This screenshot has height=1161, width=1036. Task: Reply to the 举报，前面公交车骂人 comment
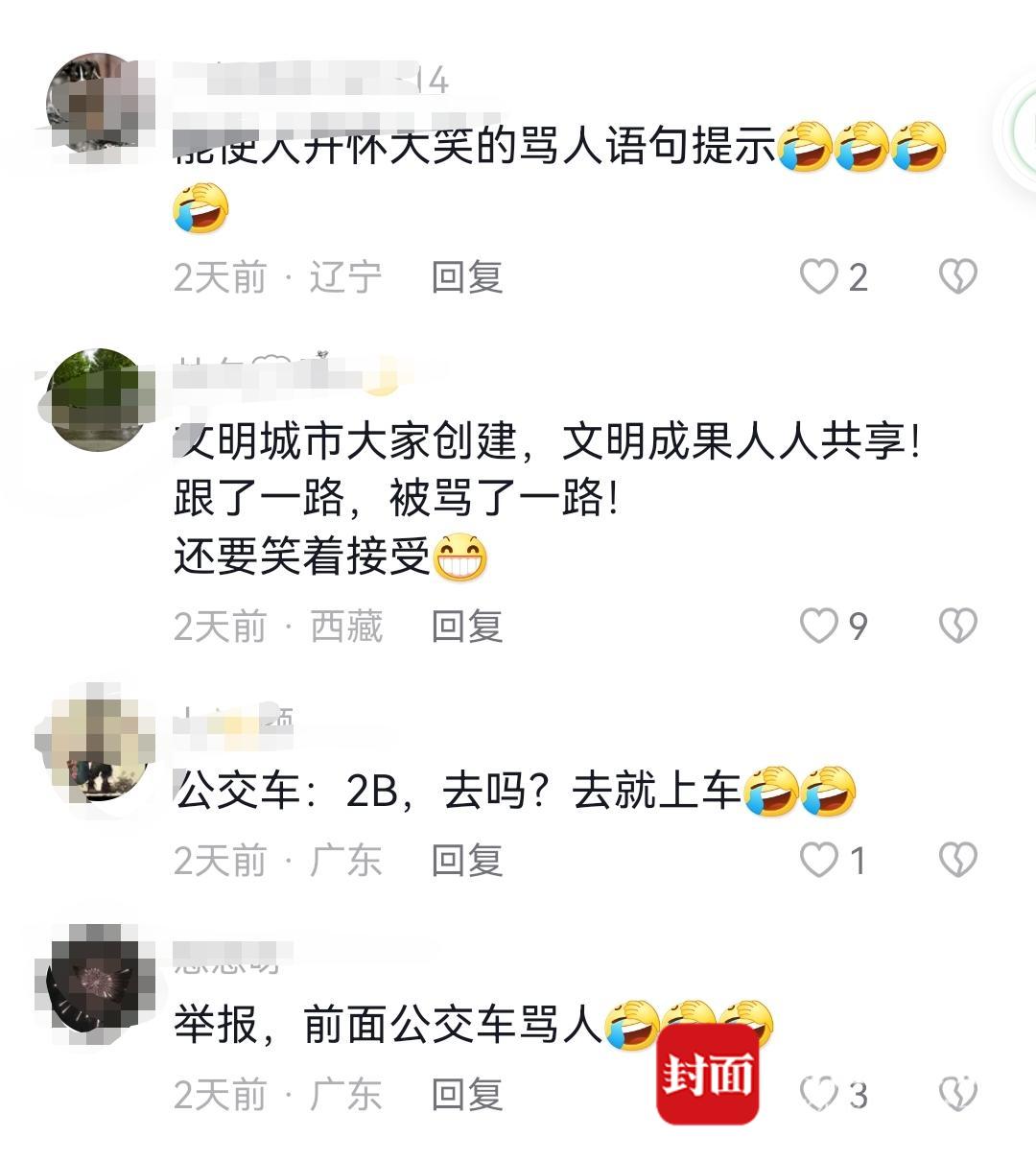466,1094
